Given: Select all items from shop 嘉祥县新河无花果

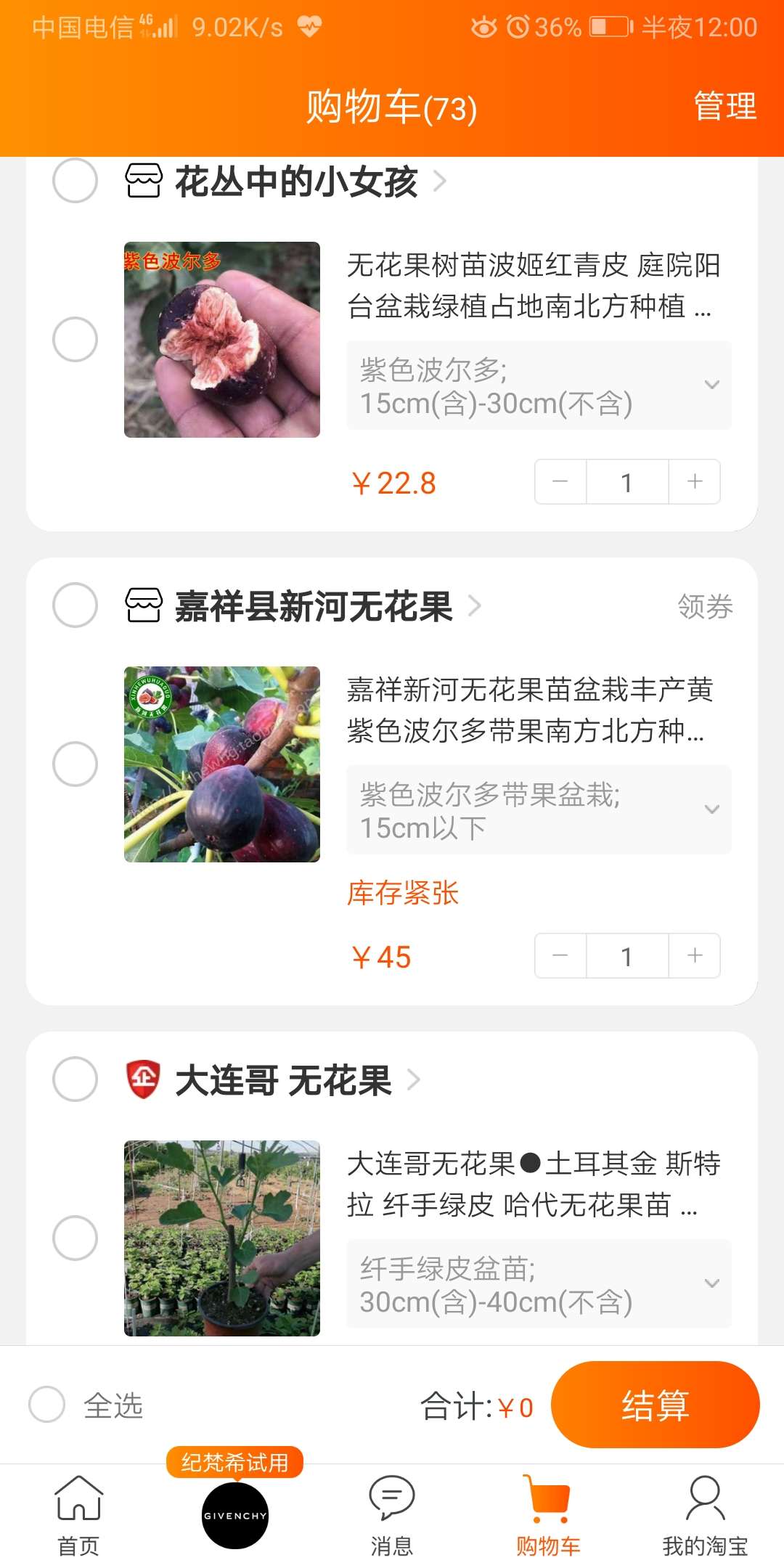Looking at the screenshot, I should coord(75,605).
